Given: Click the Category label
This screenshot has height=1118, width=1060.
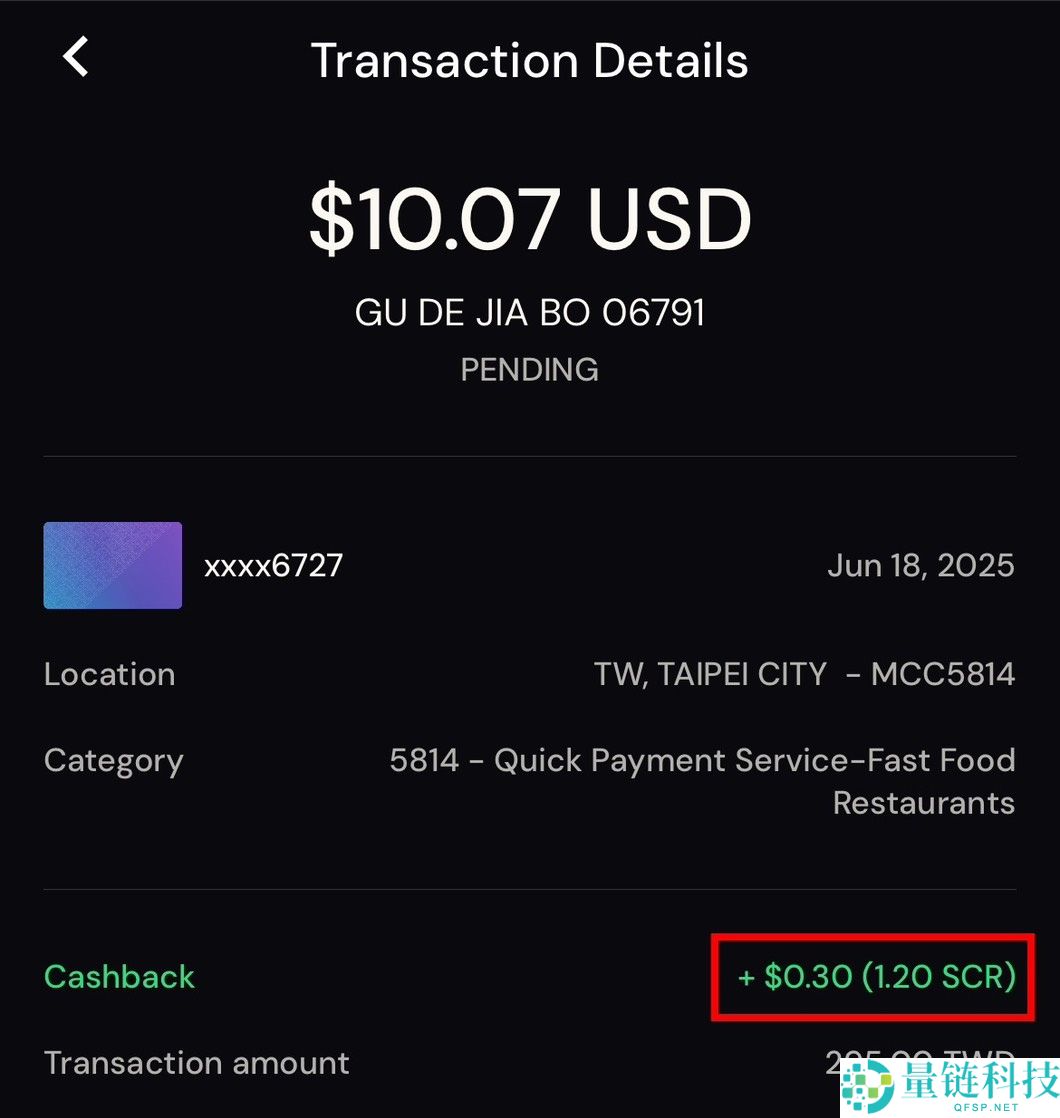Looking at the screenshot, I should (x=113, y=760).
